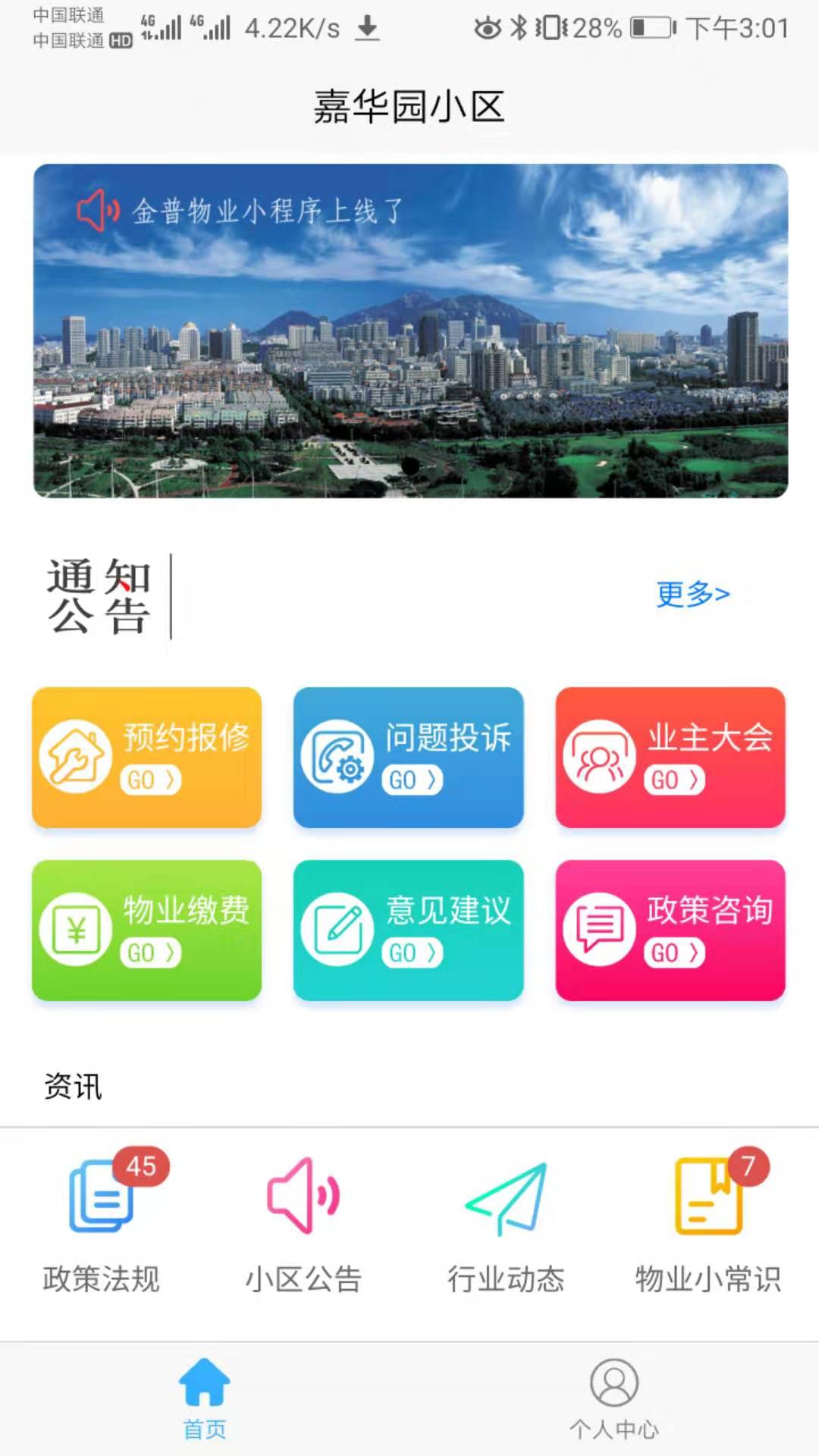Open the 金普物业 city banner
The height and width of the screenshot is (1456, 819).
pyautogui.click(x=410, y=331)
